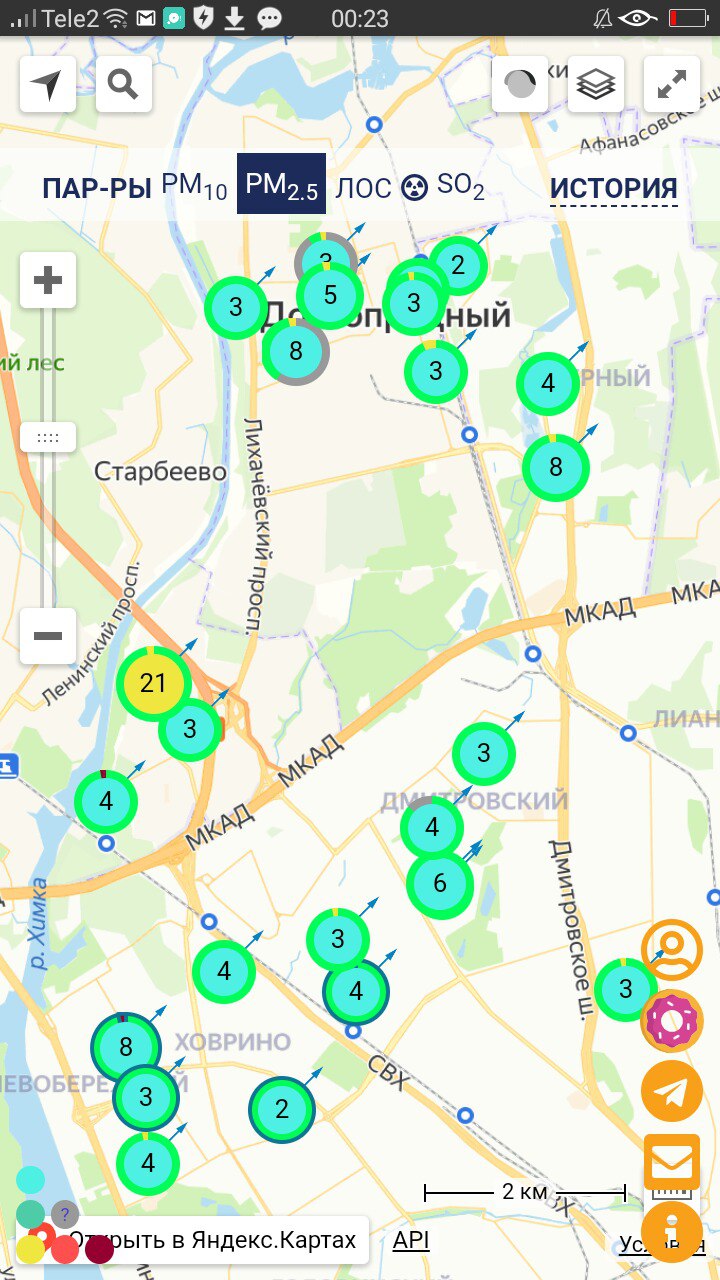This screenshot has height=1280, width=720.
Task: Switch to the PM10 parameter
Action: pos(195,186)
